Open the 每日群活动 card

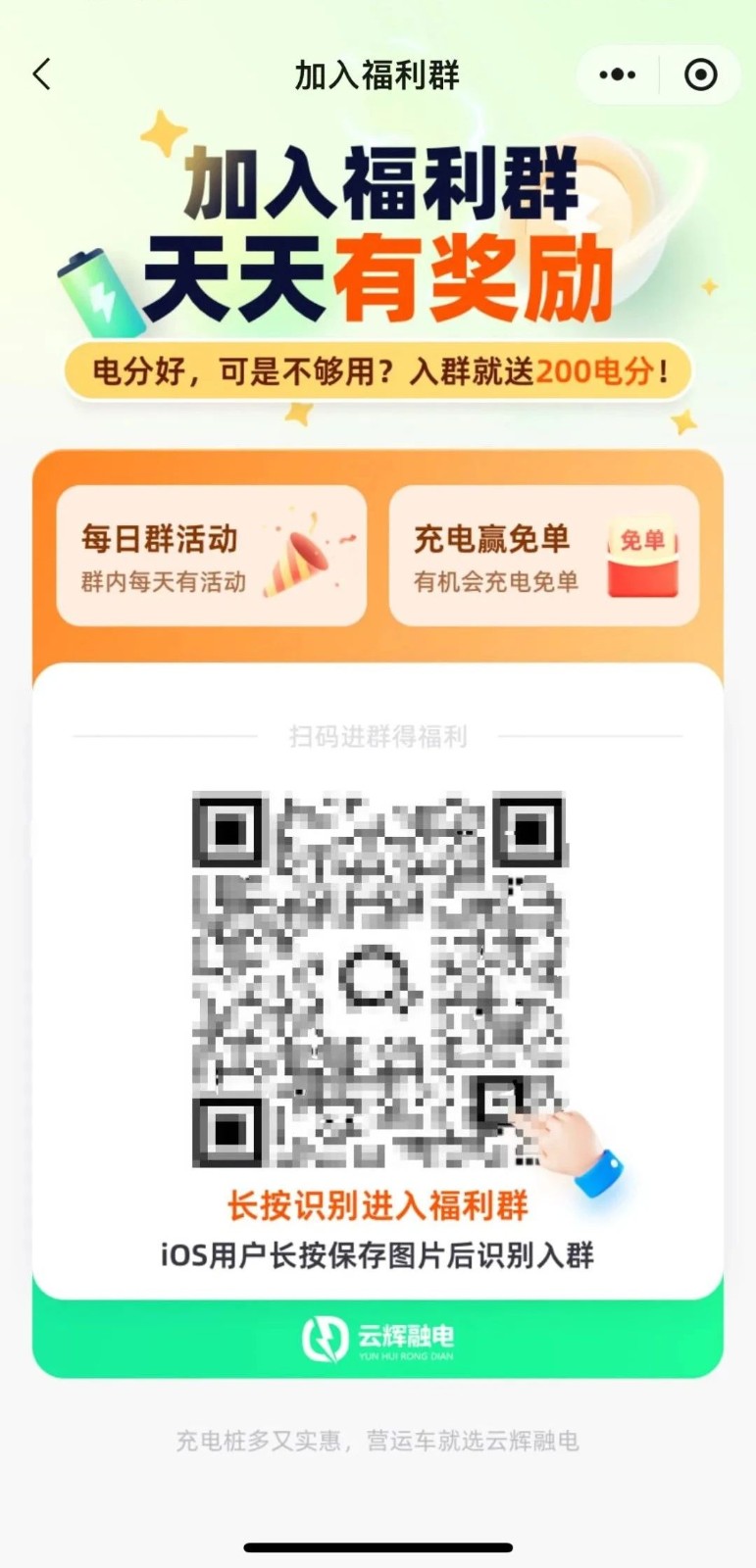212,556
